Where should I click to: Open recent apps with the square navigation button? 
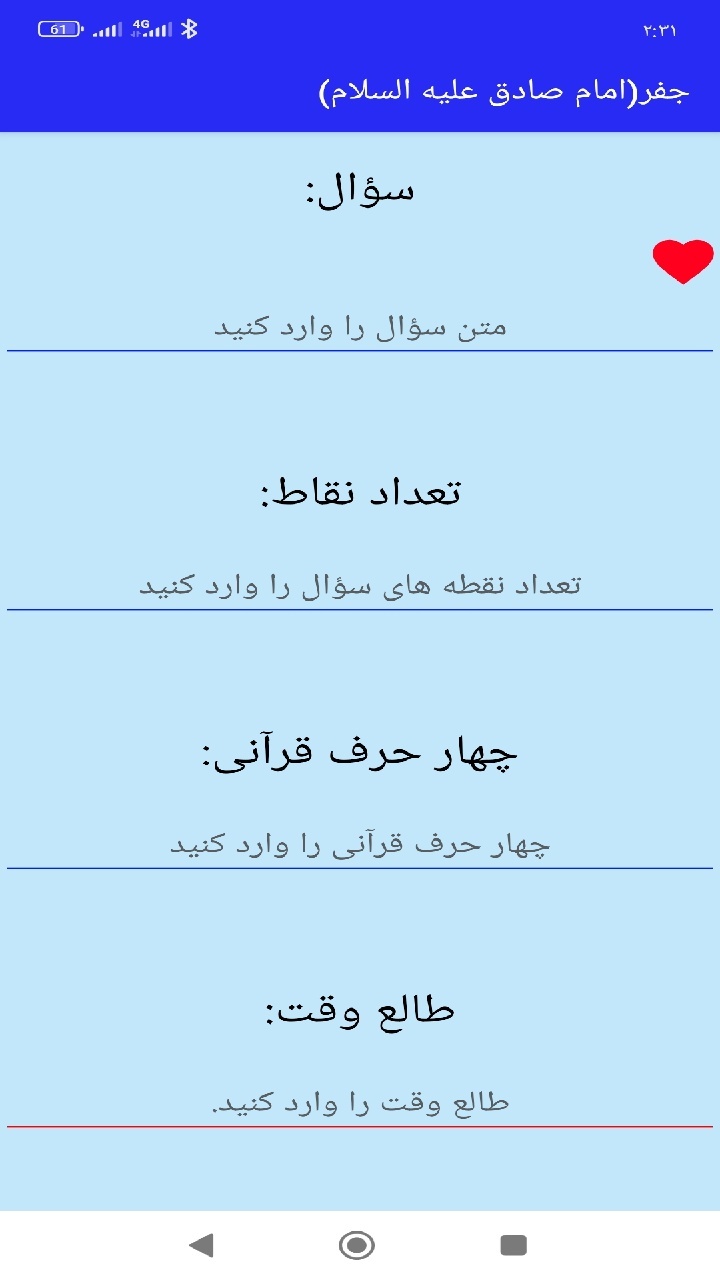pyautogui.click(x=513, y=1246)
